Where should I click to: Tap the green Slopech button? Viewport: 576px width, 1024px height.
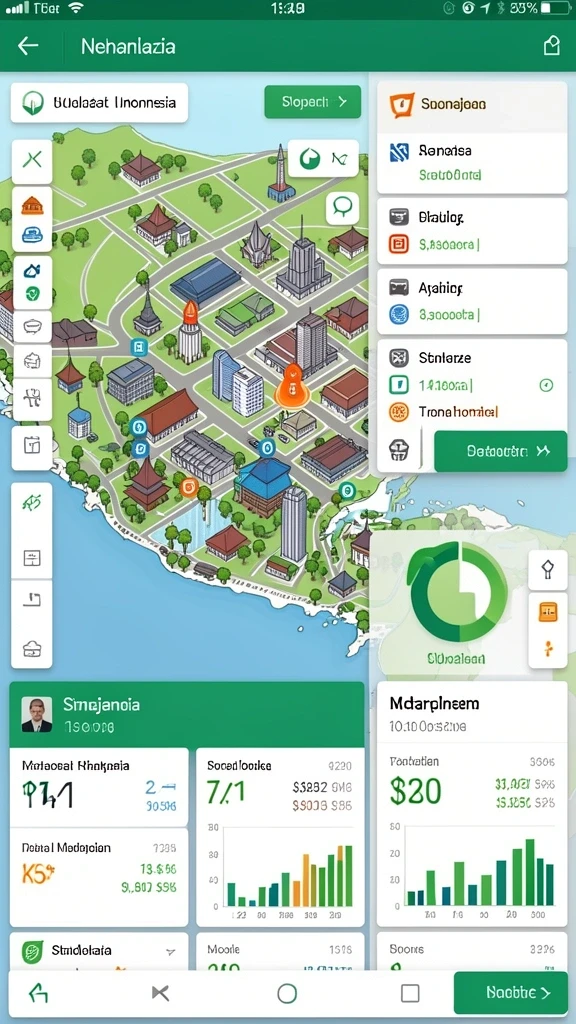(312, 102)
